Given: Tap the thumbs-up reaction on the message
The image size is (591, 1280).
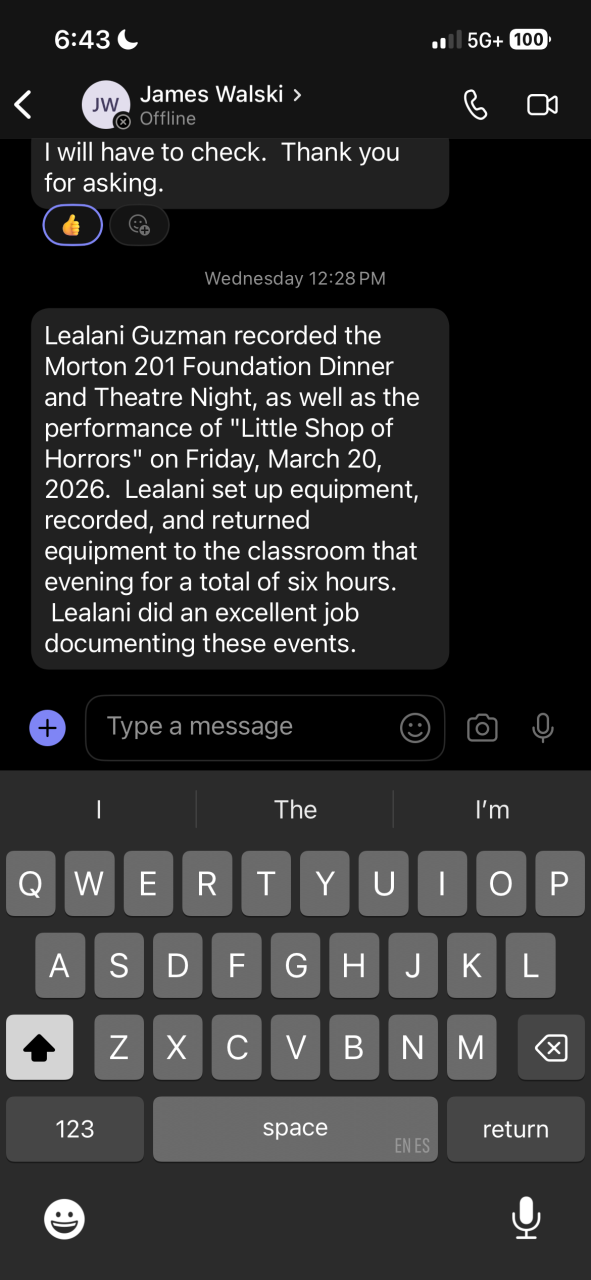Looking at the screenshot, I should (x=72, y=225).
